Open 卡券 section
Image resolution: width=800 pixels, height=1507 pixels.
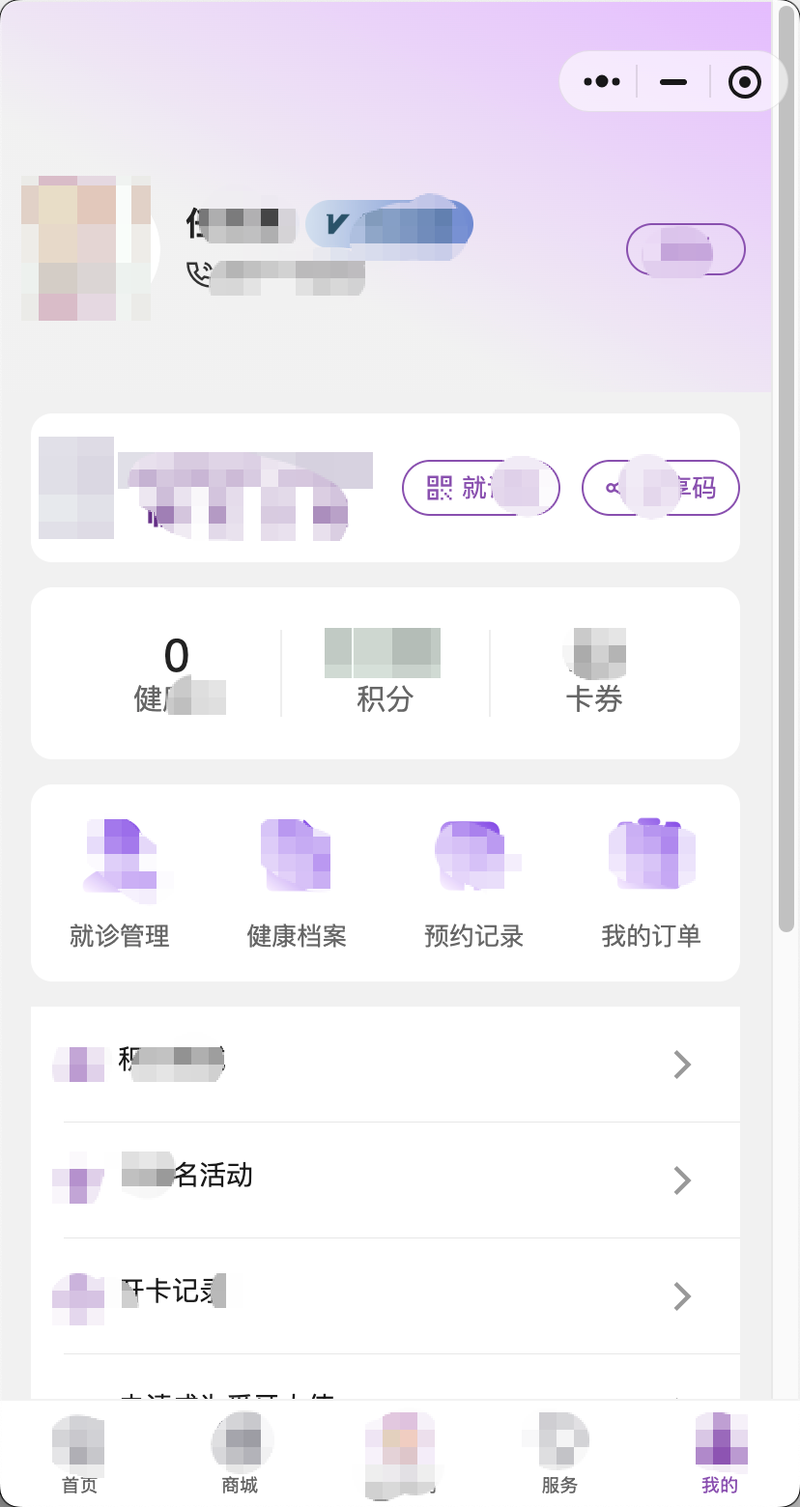pyautogui.click(x=595, y=672)
